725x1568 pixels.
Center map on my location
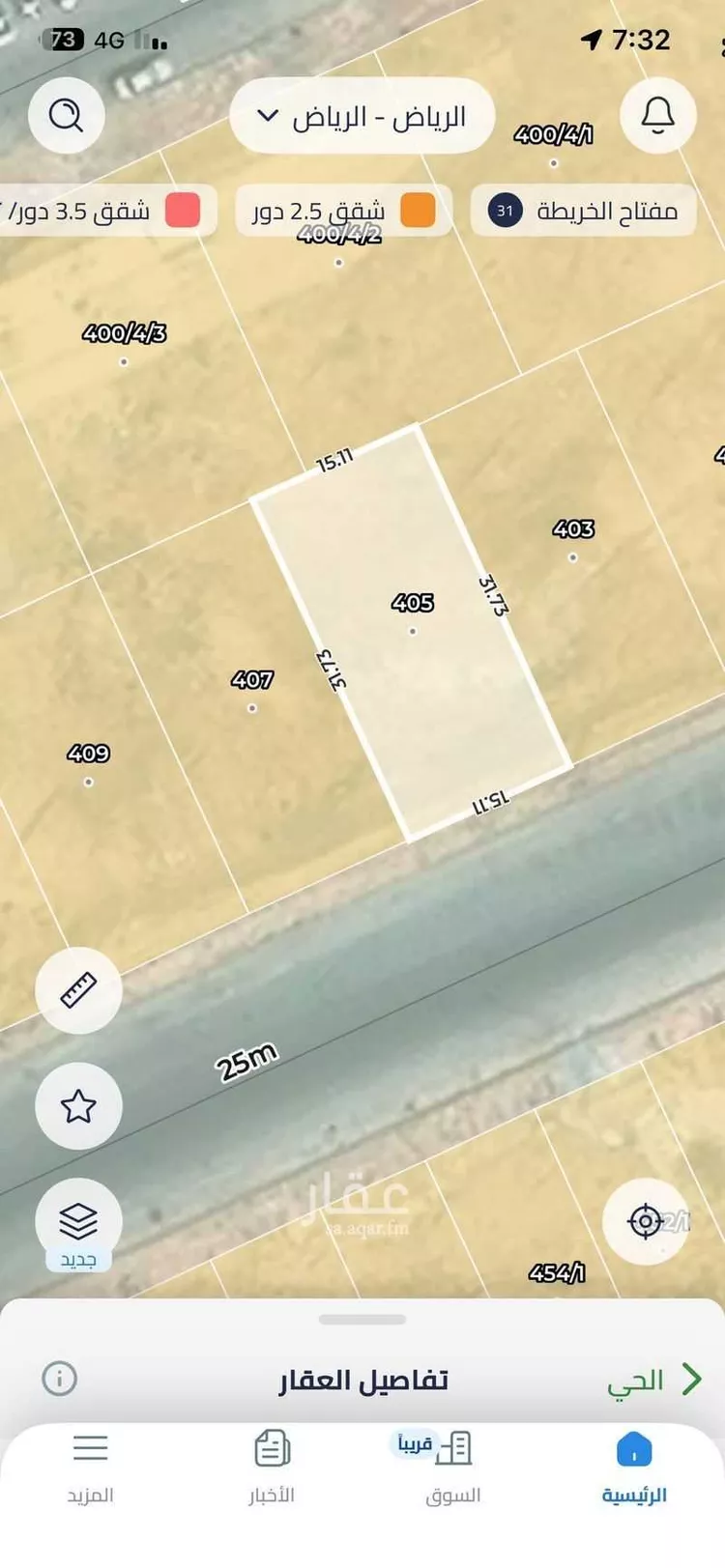coord(645,1222)
